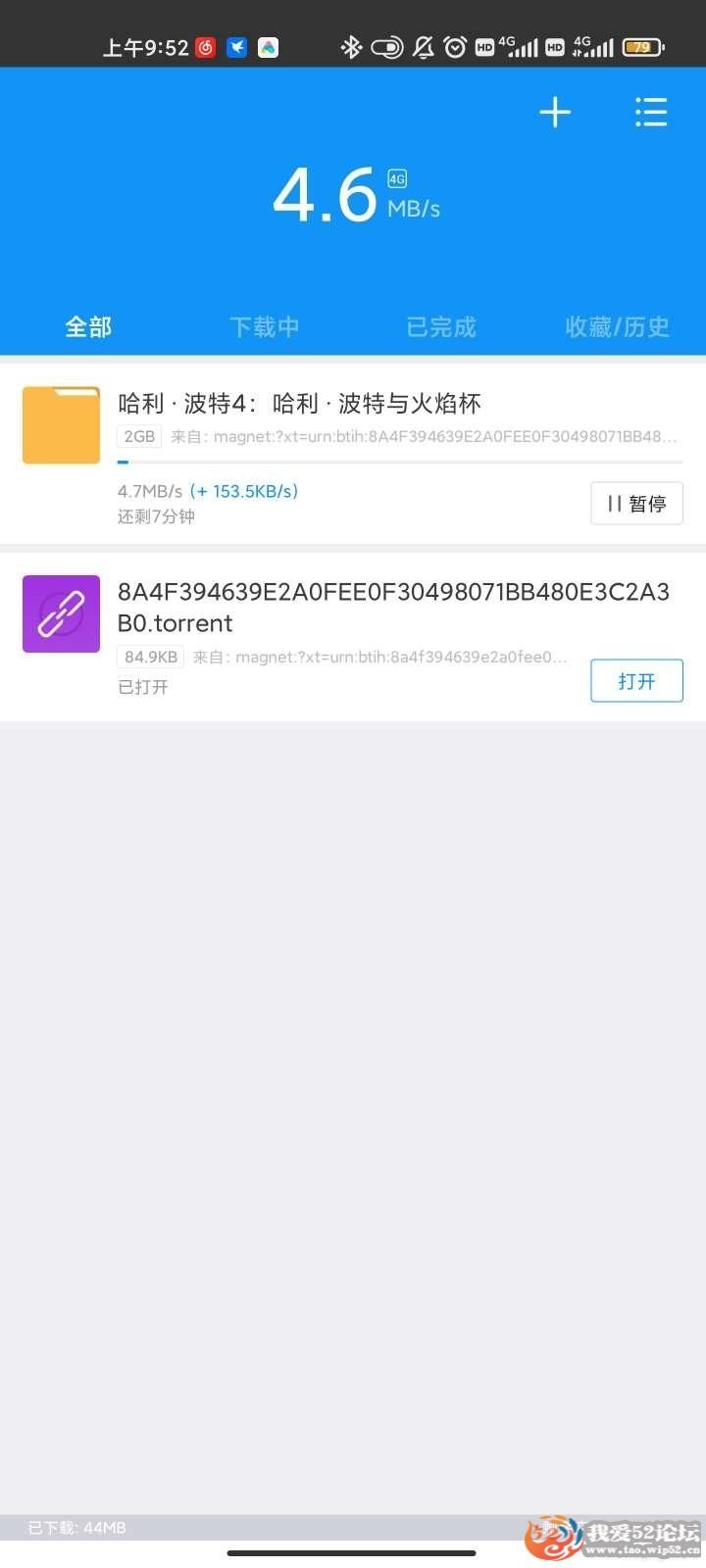Pause the 哈利·波特4 download with 暂停

tap(636, 504)
